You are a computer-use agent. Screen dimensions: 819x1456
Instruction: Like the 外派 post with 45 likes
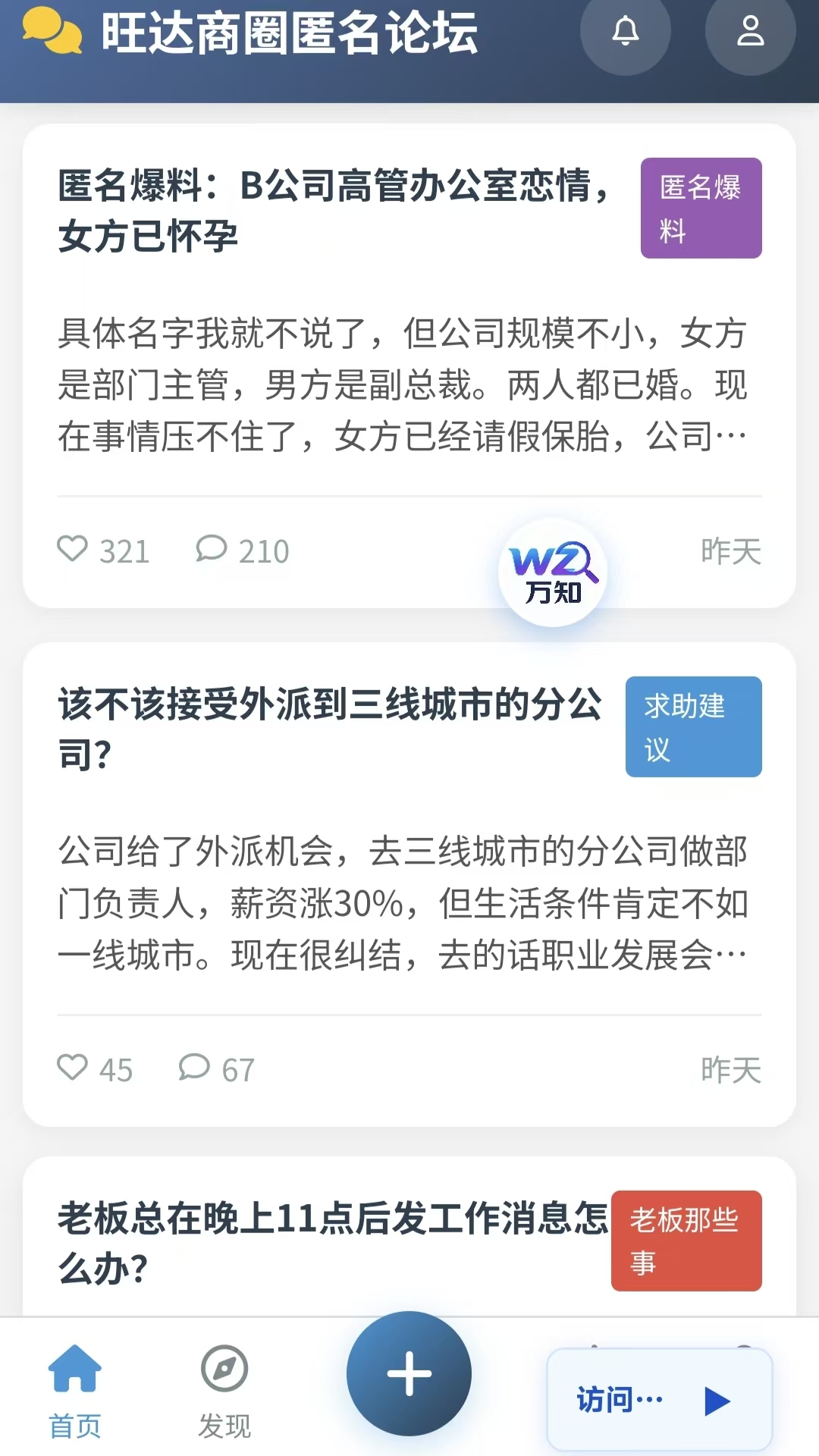[x=73, y=1068]
